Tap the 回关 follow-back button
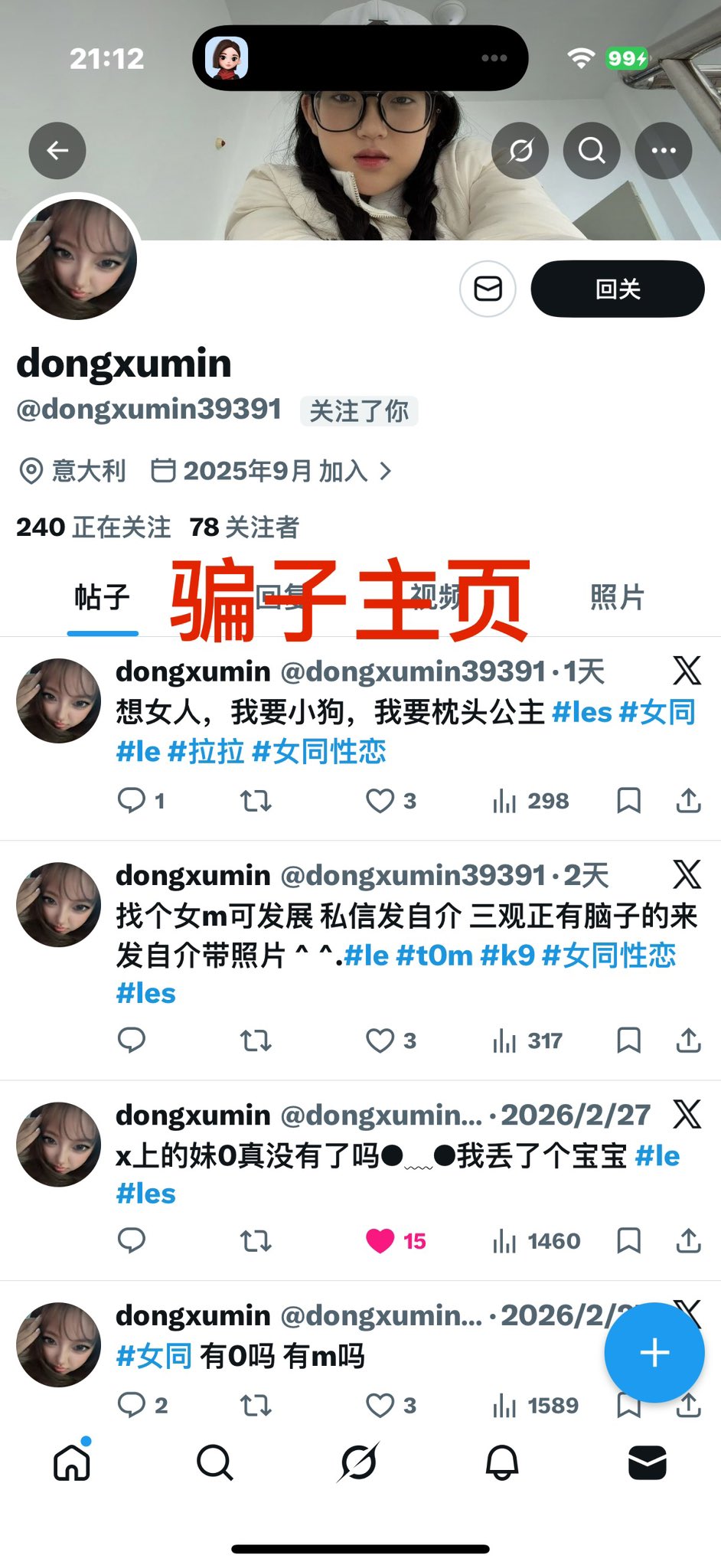This screenshot has height=1568, width=721. [x=617, y=289]
